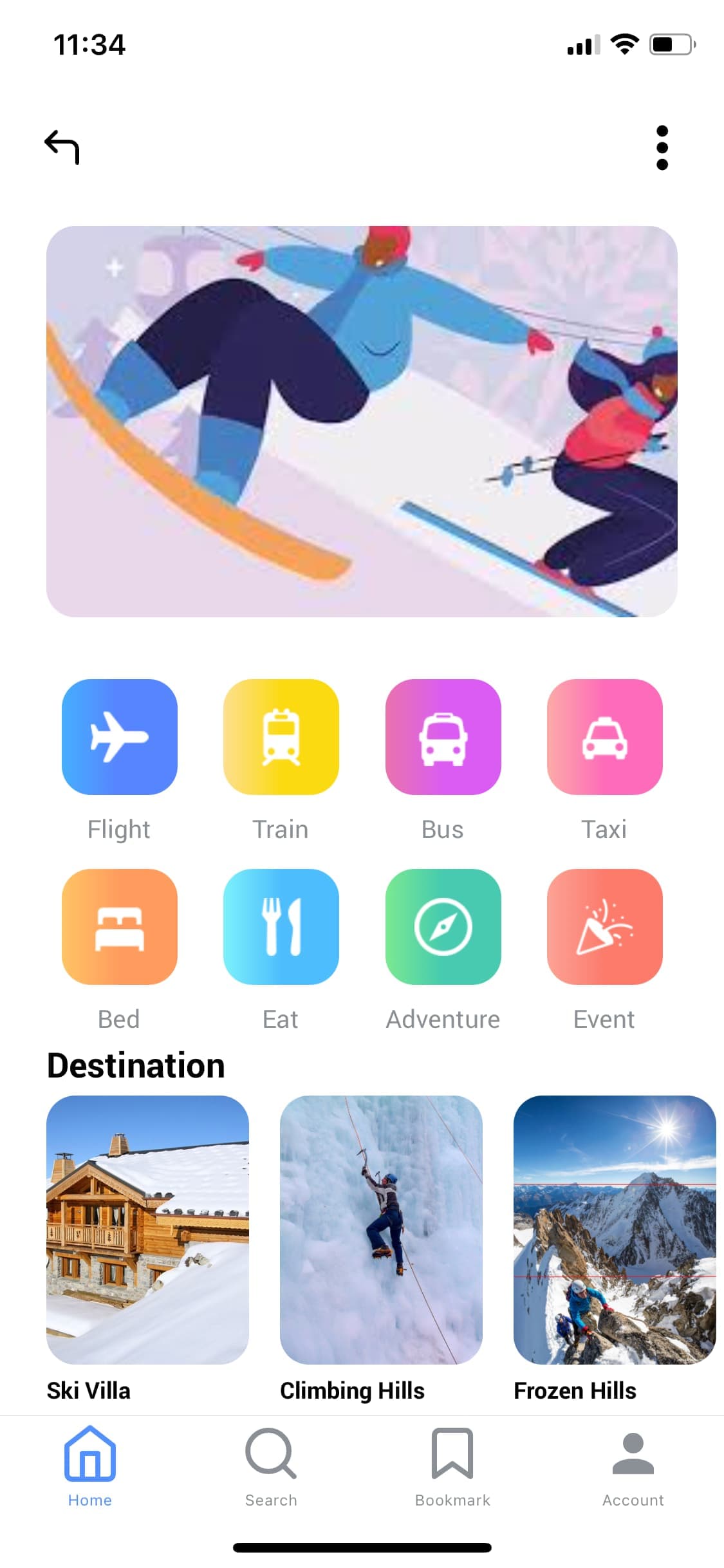
Task: Select the Eat category
Action: click(281, 926)
